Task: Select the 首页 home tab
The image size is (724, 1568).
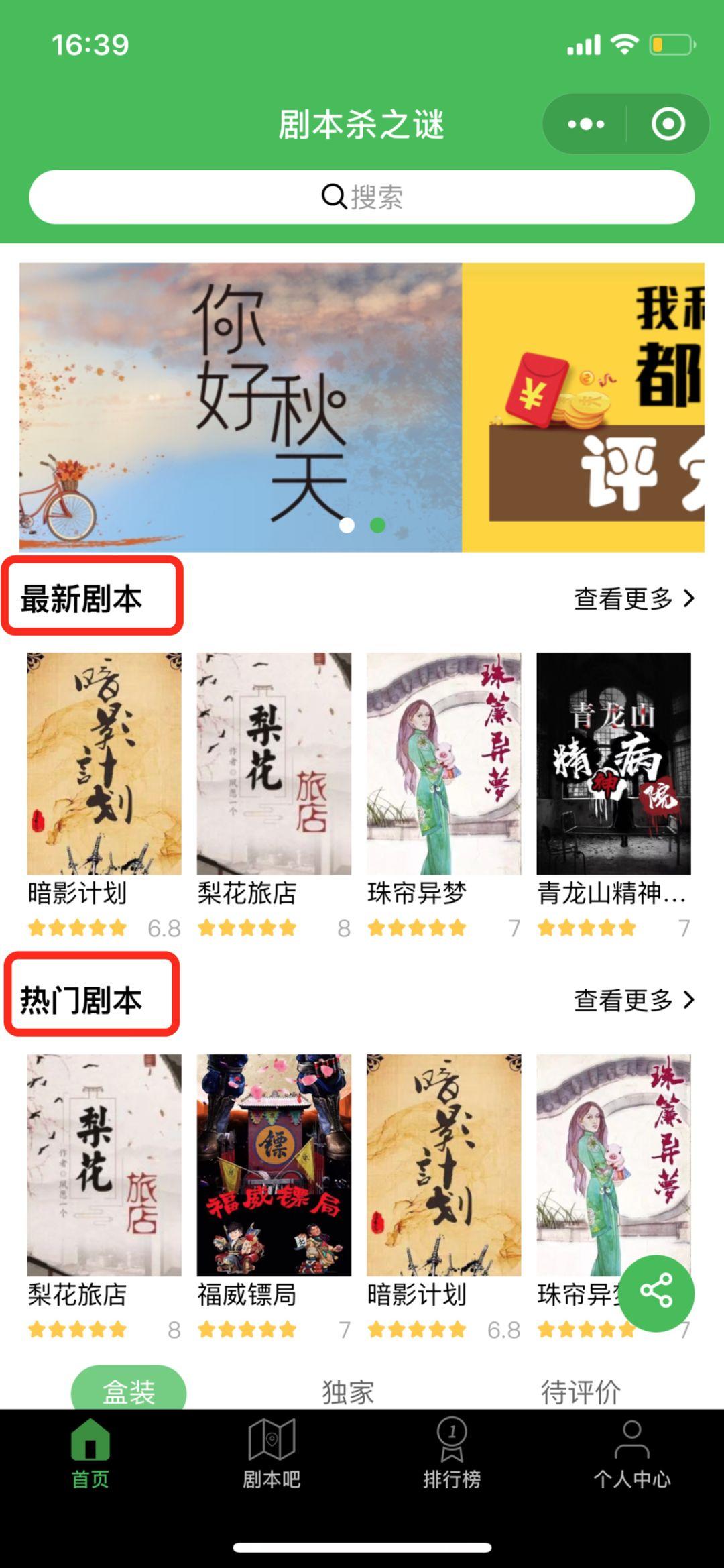Action: coord(90,1453)
